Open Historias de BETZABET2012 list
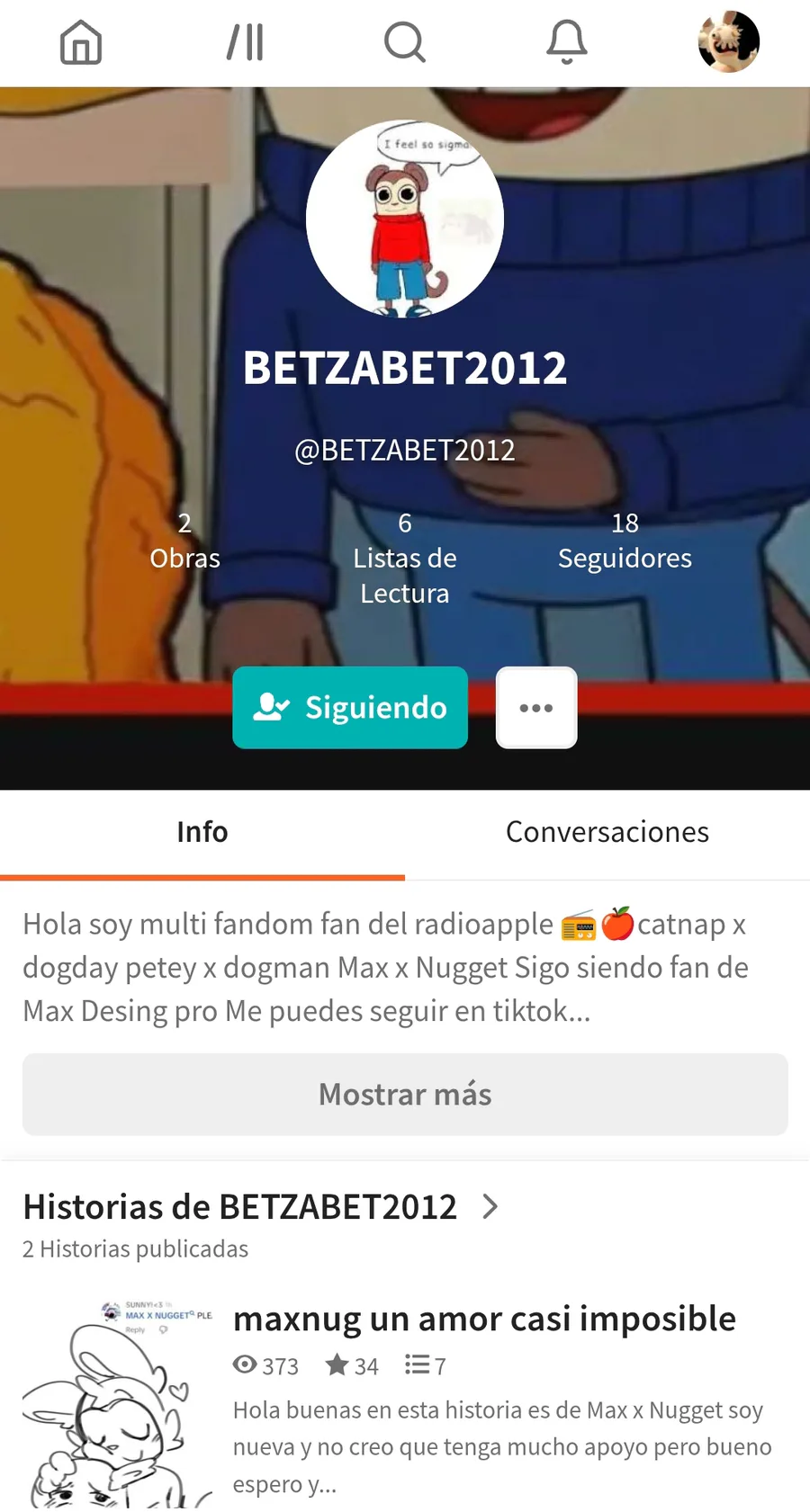The image size is (810, 1512). coord(261,1207)
